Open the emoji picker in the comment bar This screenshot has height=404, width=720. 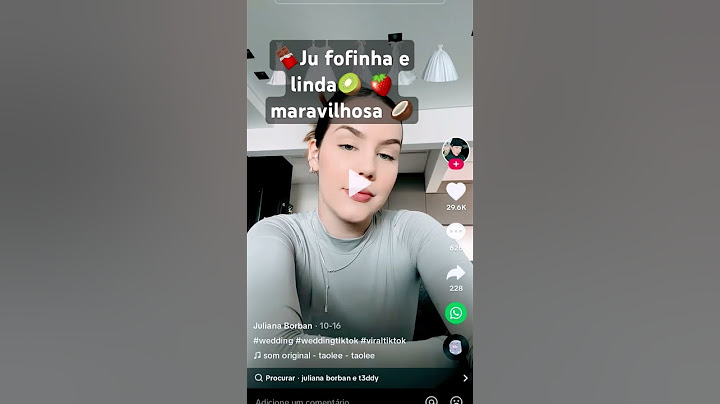(x=456, y=401)
